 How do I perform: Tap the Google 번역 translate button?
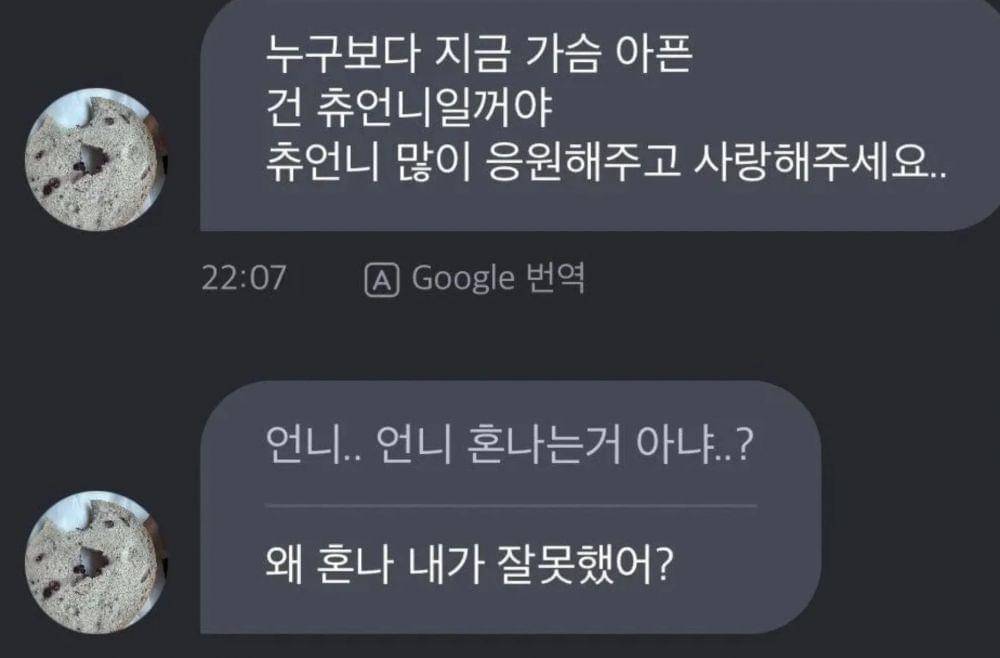(x=475, y=279)
